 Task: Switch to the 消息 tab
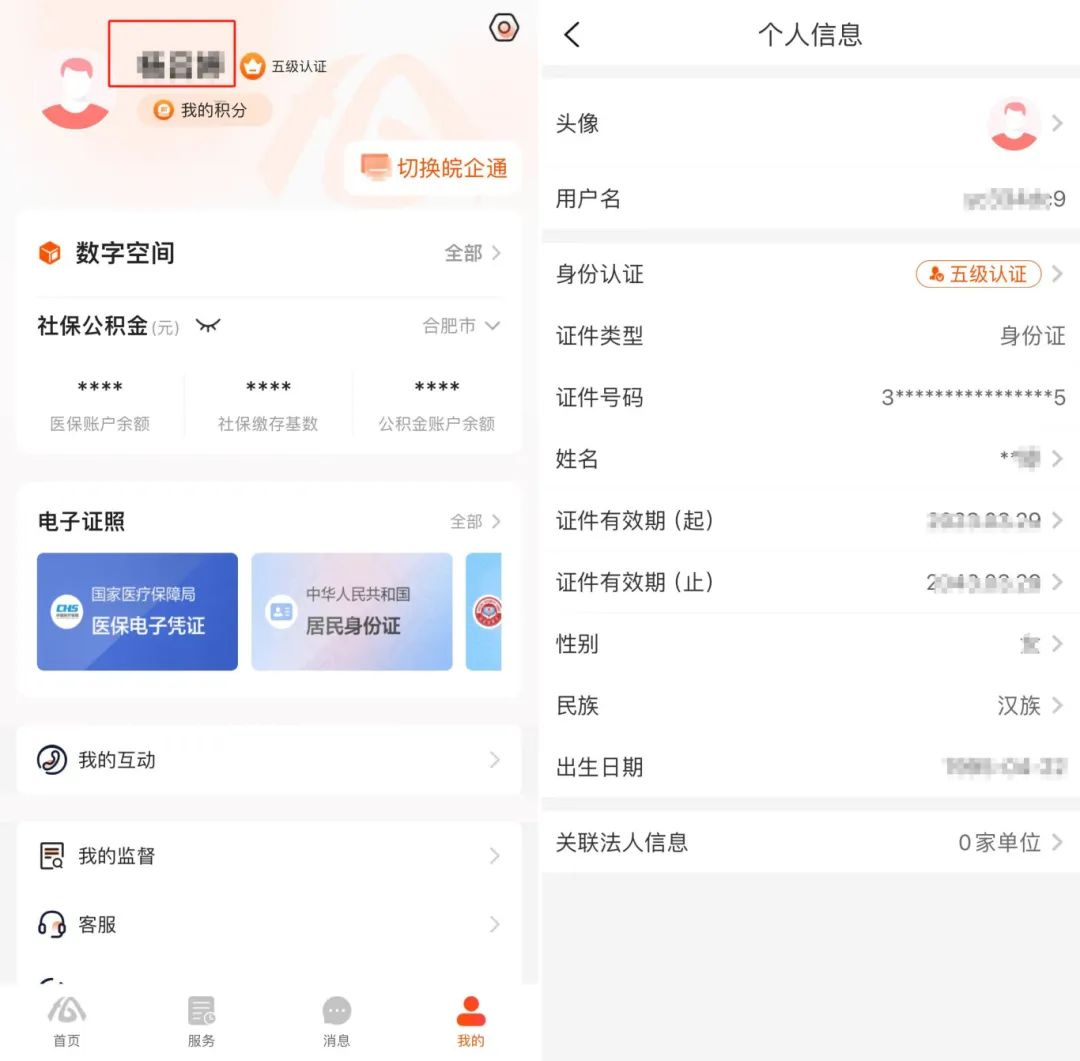(x=337, y=1021)
